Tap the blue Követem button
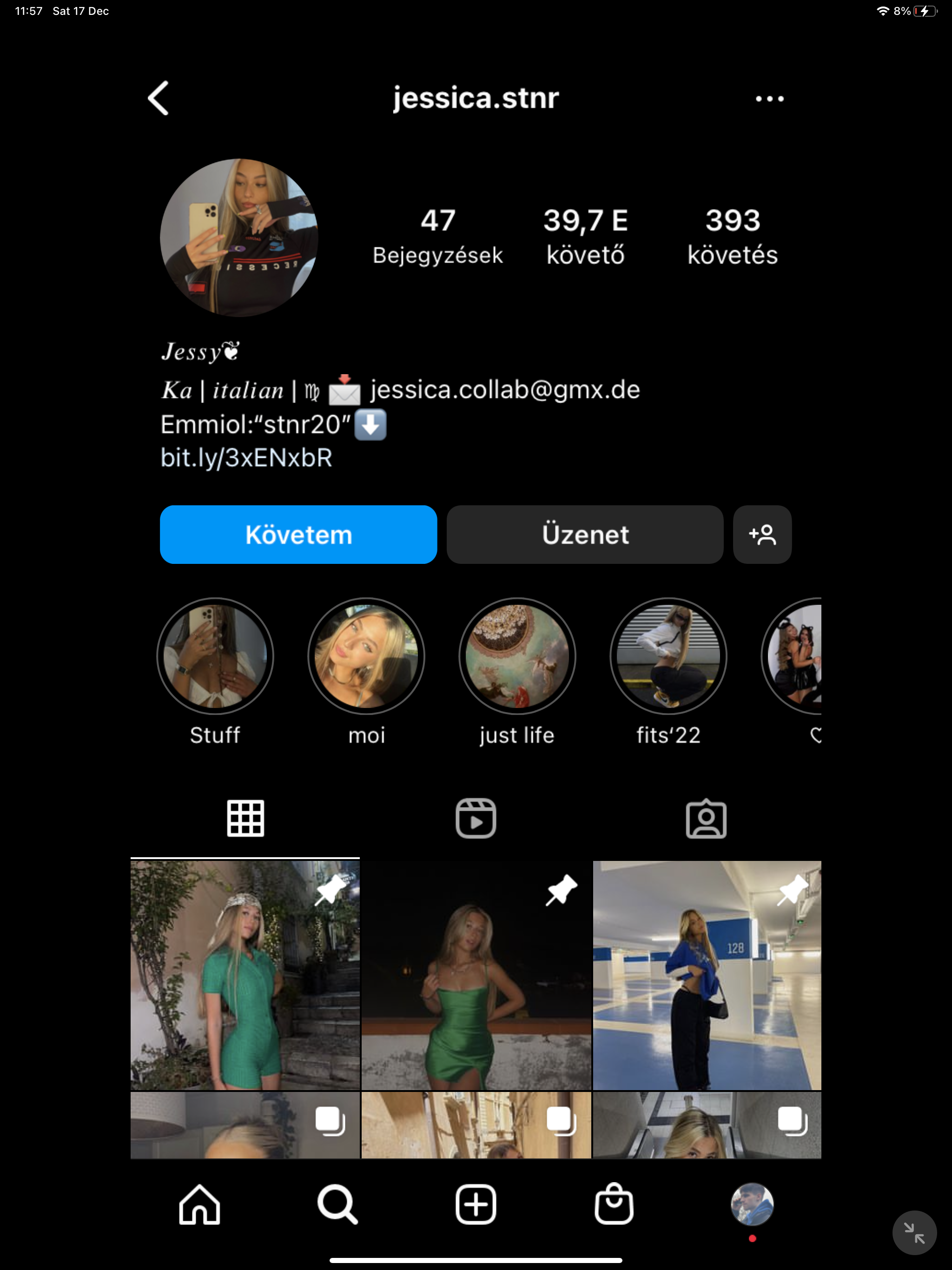 298,535
